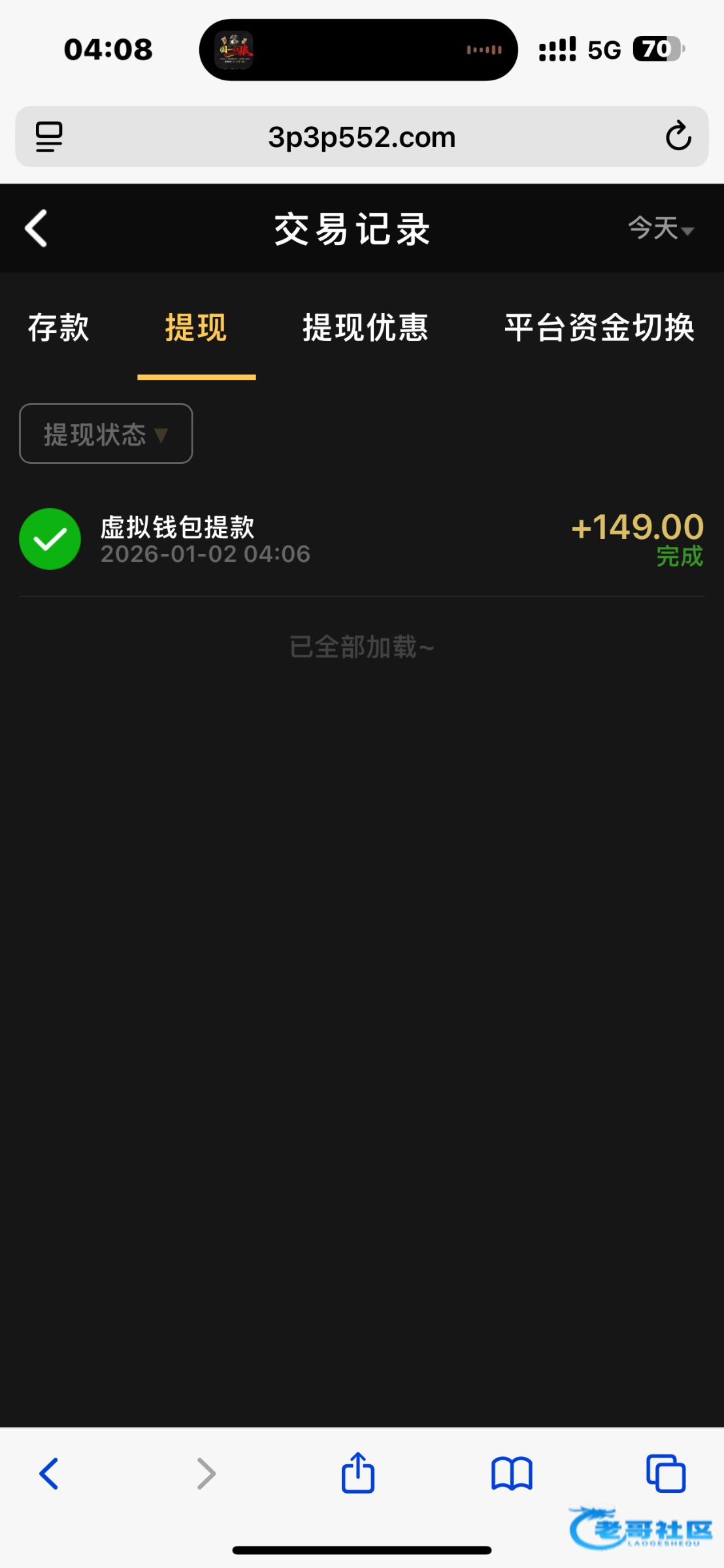Expand the 提现状态 filter dropdown
The width and height of the screenshot is (724, 1568).
106,434
